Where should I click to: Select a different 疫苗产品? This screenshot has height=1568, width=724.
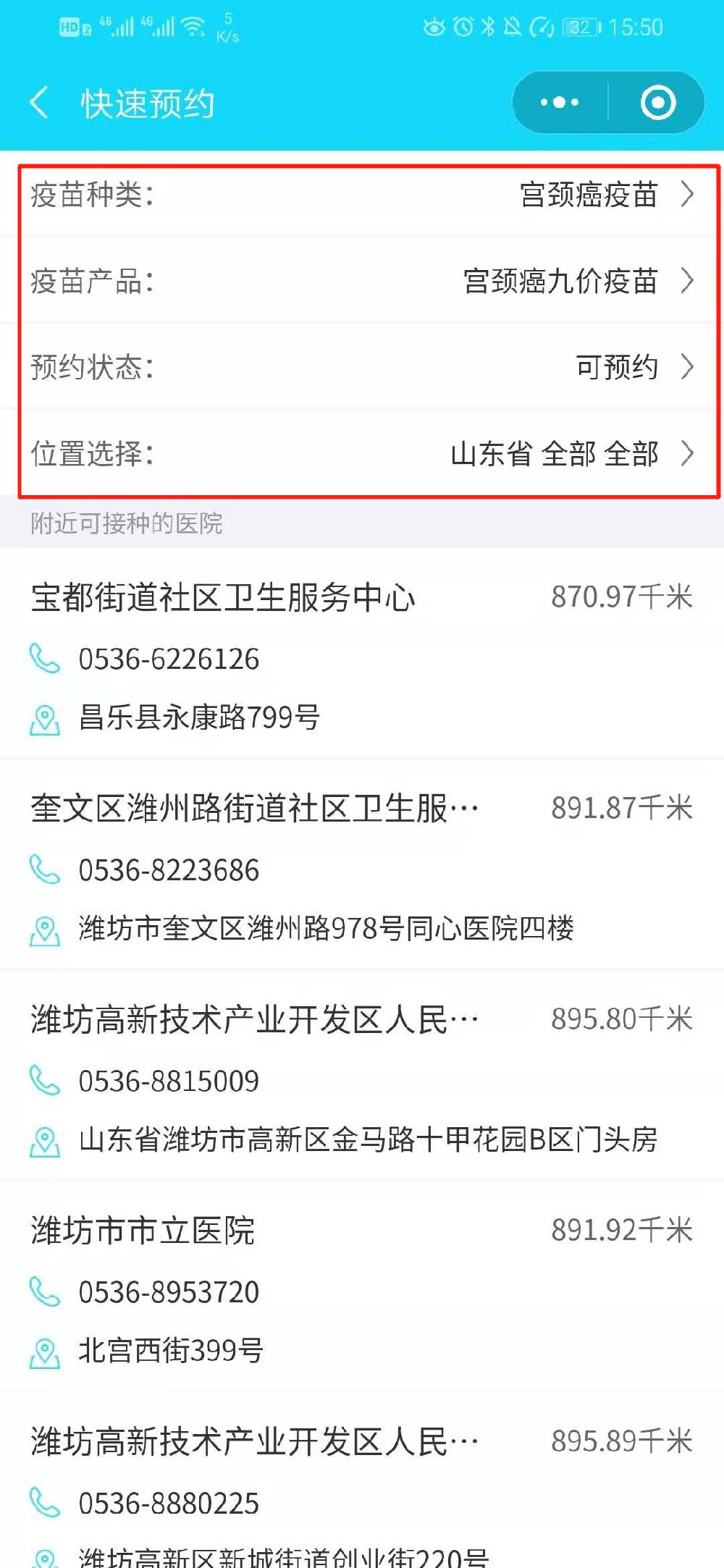pyautogui.click(x=560, y=281)
